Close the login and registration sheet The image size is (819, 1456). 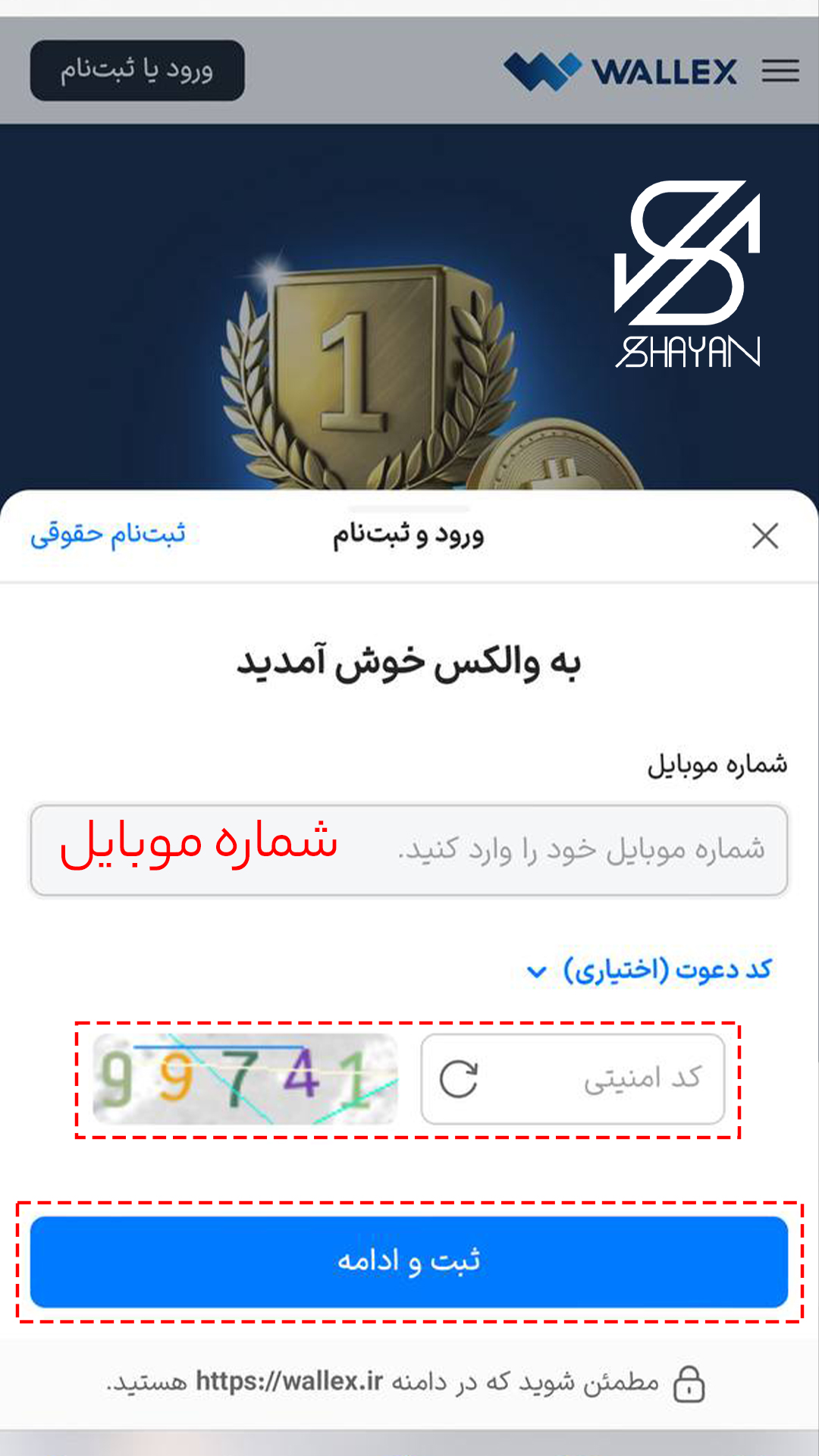pyautogui.click(x=765, y=536)
